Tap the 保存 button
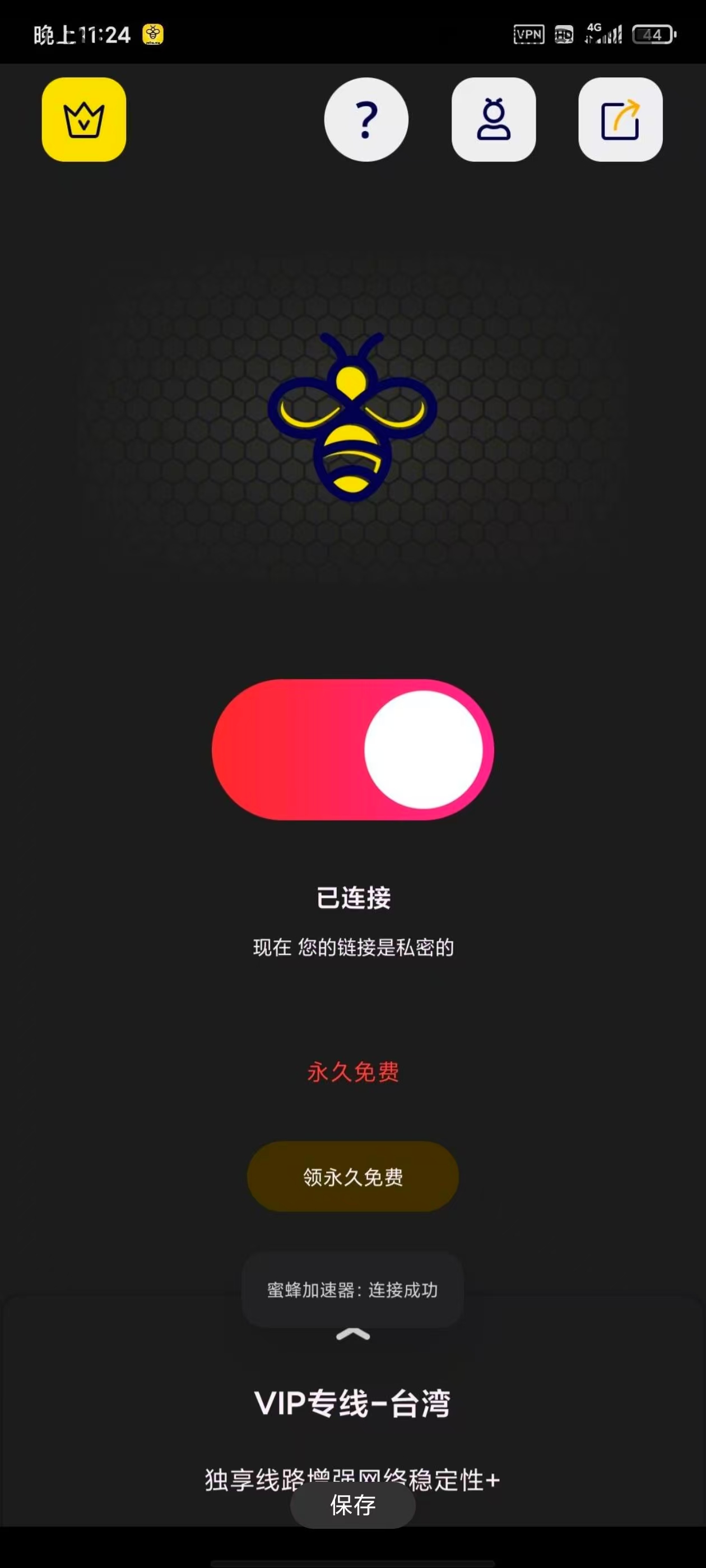The height and width of the screenshot is (1568, 706). [352, 1505]
